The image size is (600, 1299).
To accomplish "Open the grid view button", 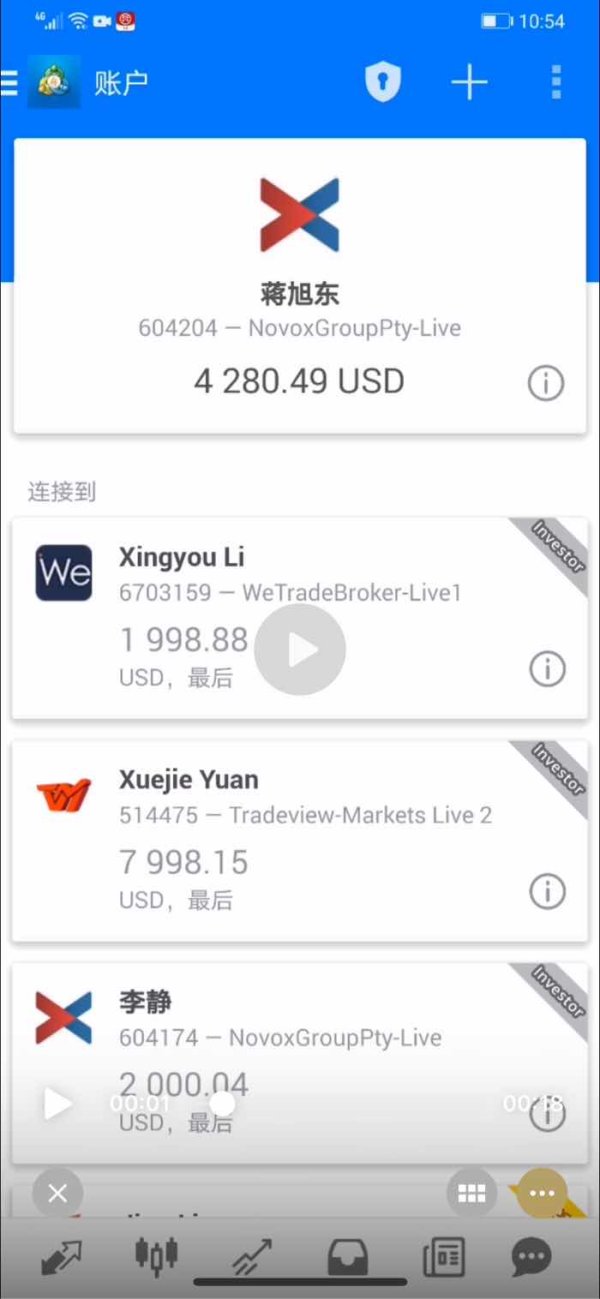I will click(x=471, y=1193).
